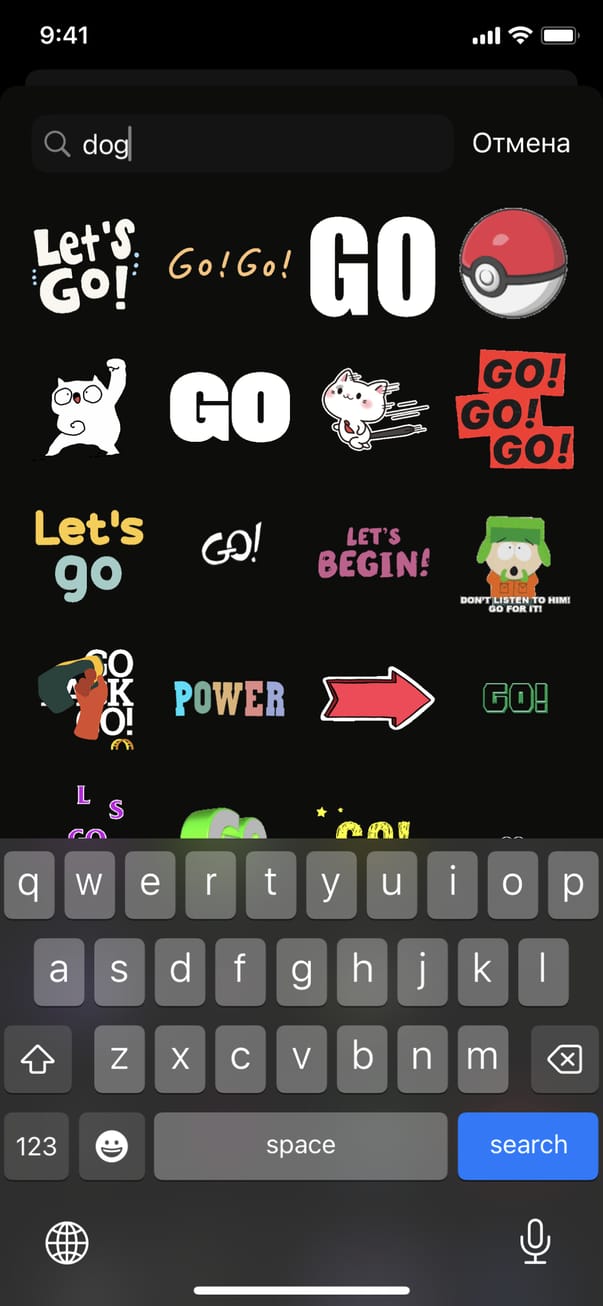Choose the red arrow sticker

[x=377, y=697]
